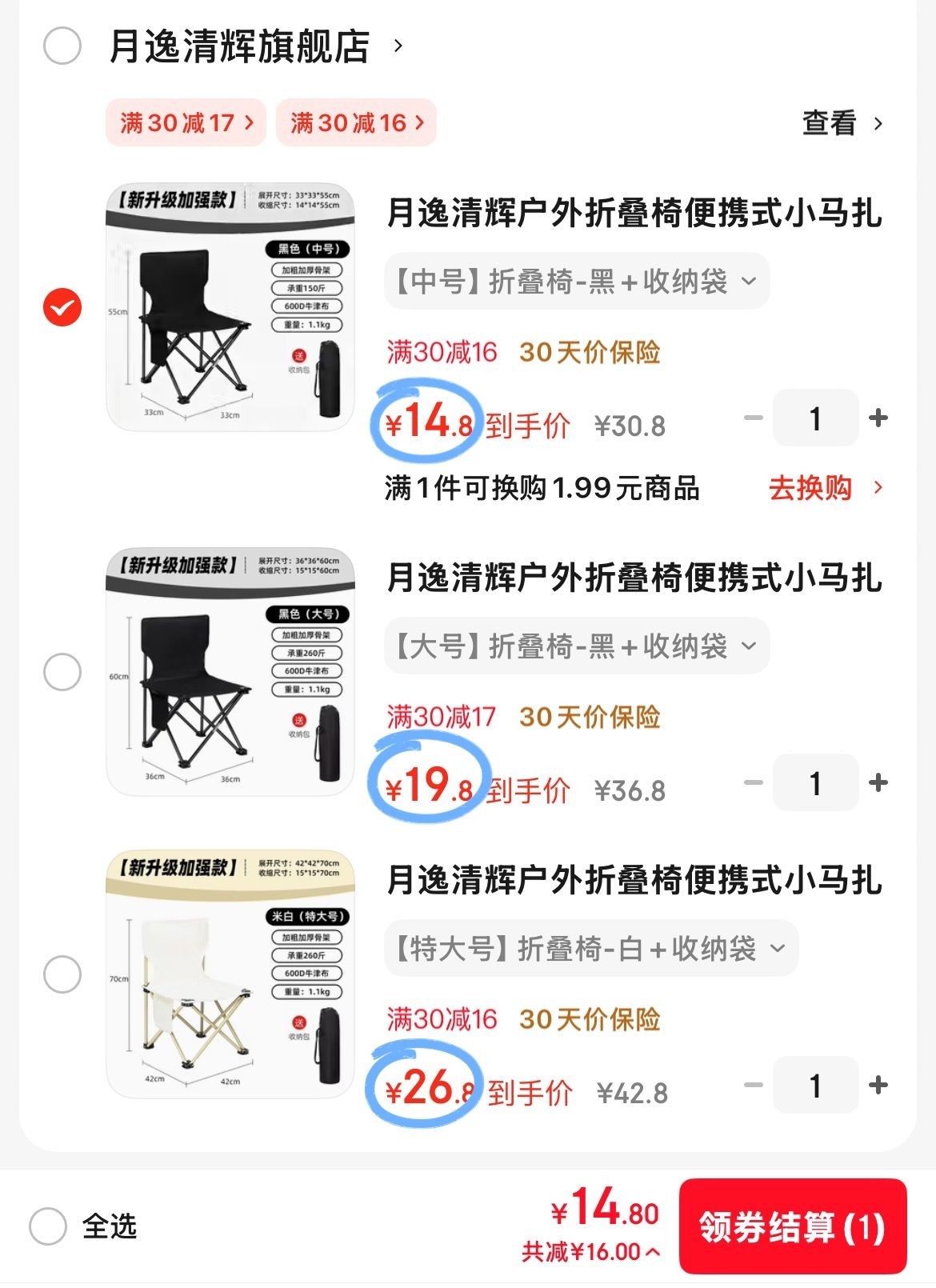Increase quantity of the 特大号 chair
The height and width of the screenshot is (1288, 936).
click(878, 1086)
